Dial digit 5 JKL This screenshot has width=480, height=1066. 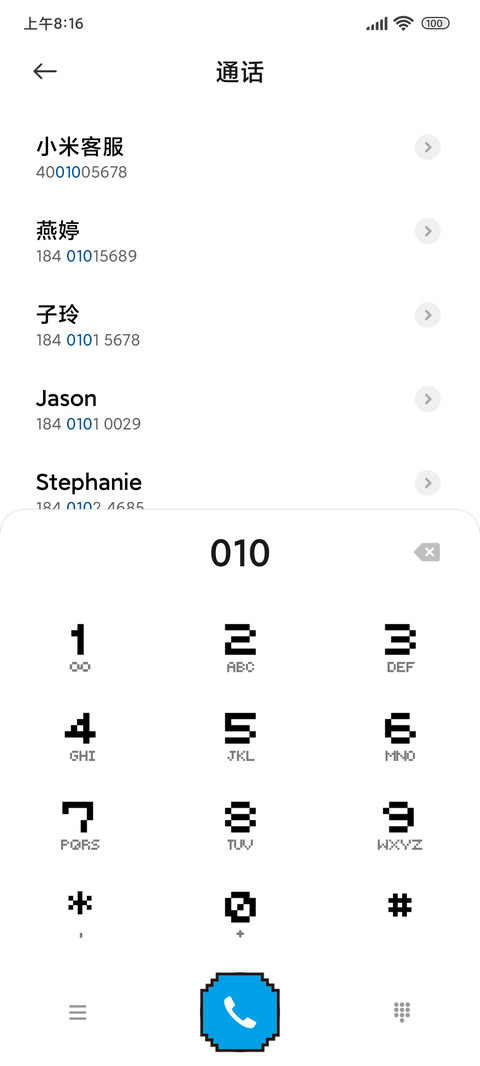[x=240, y=736]
